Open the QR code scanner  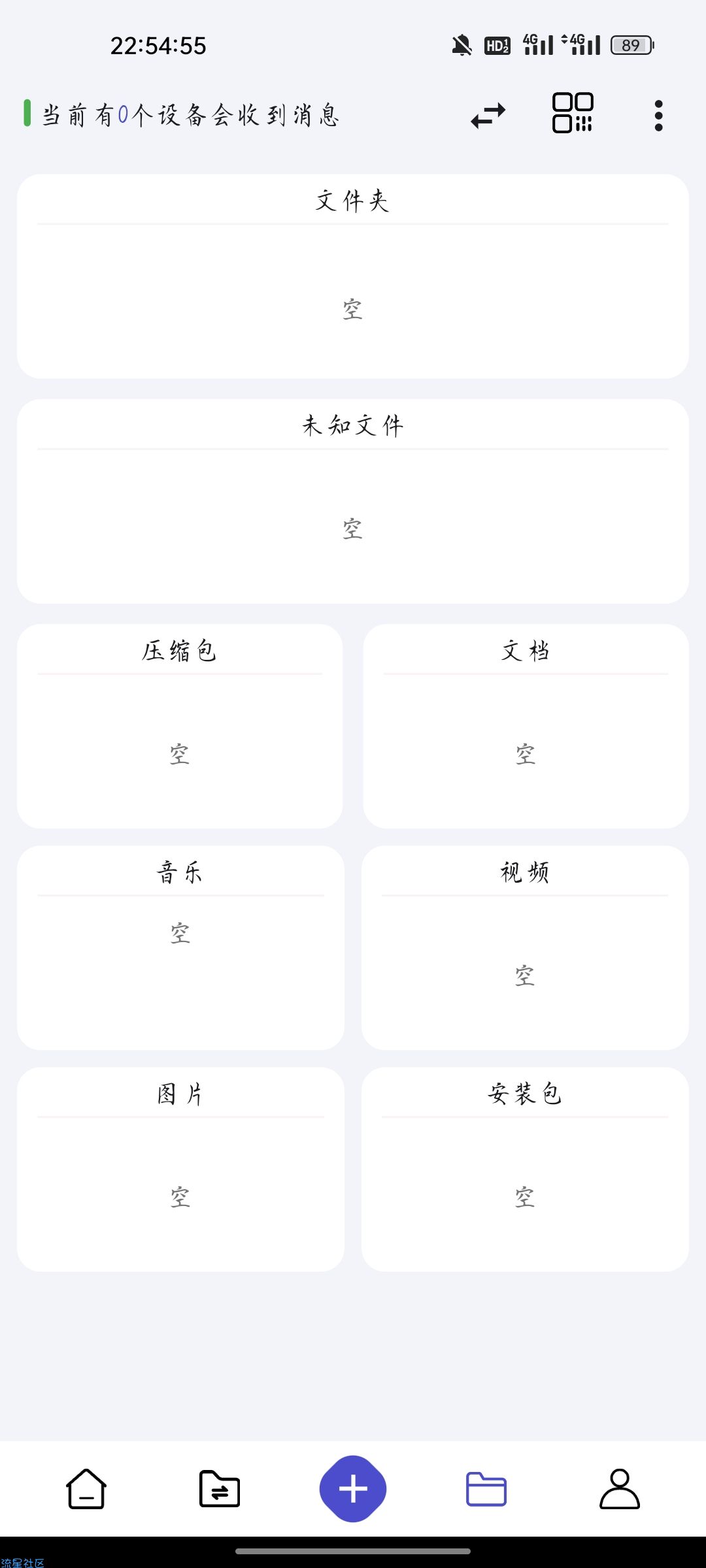coord(573,113)
